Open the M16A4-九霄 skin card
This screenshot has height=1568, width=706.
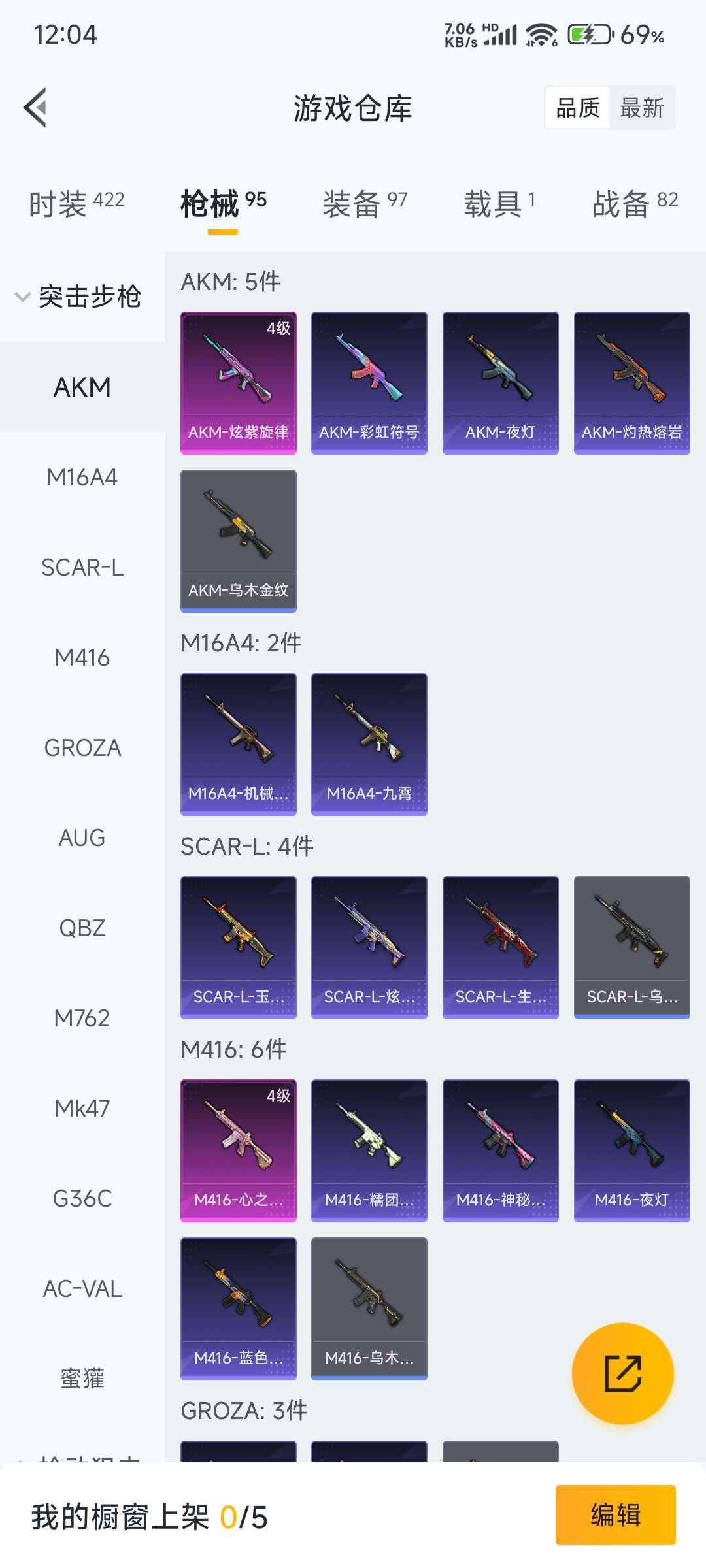click(369, 744)
